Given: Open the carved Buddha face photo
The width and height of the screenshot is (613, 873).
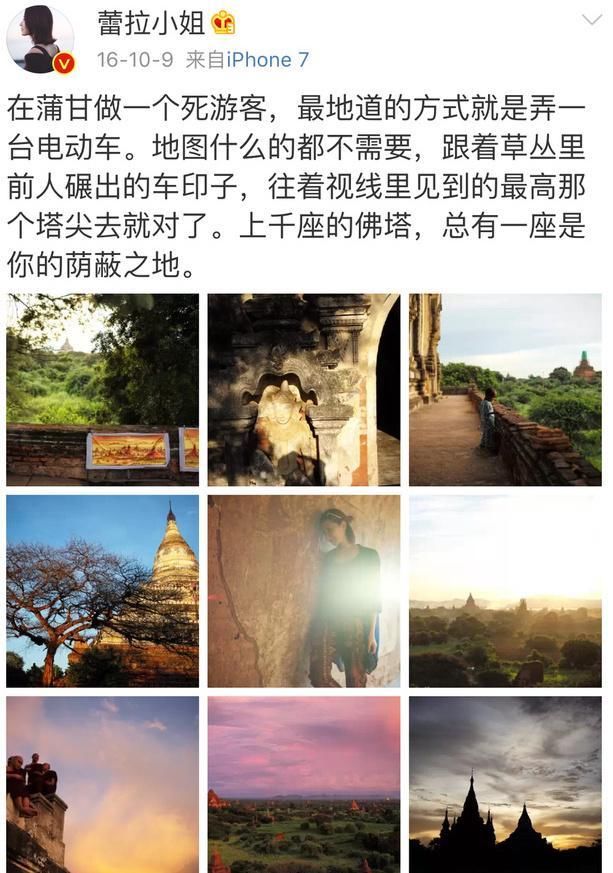Looking at the screenshot, I should pyautogui.click(x=303, y=389).
